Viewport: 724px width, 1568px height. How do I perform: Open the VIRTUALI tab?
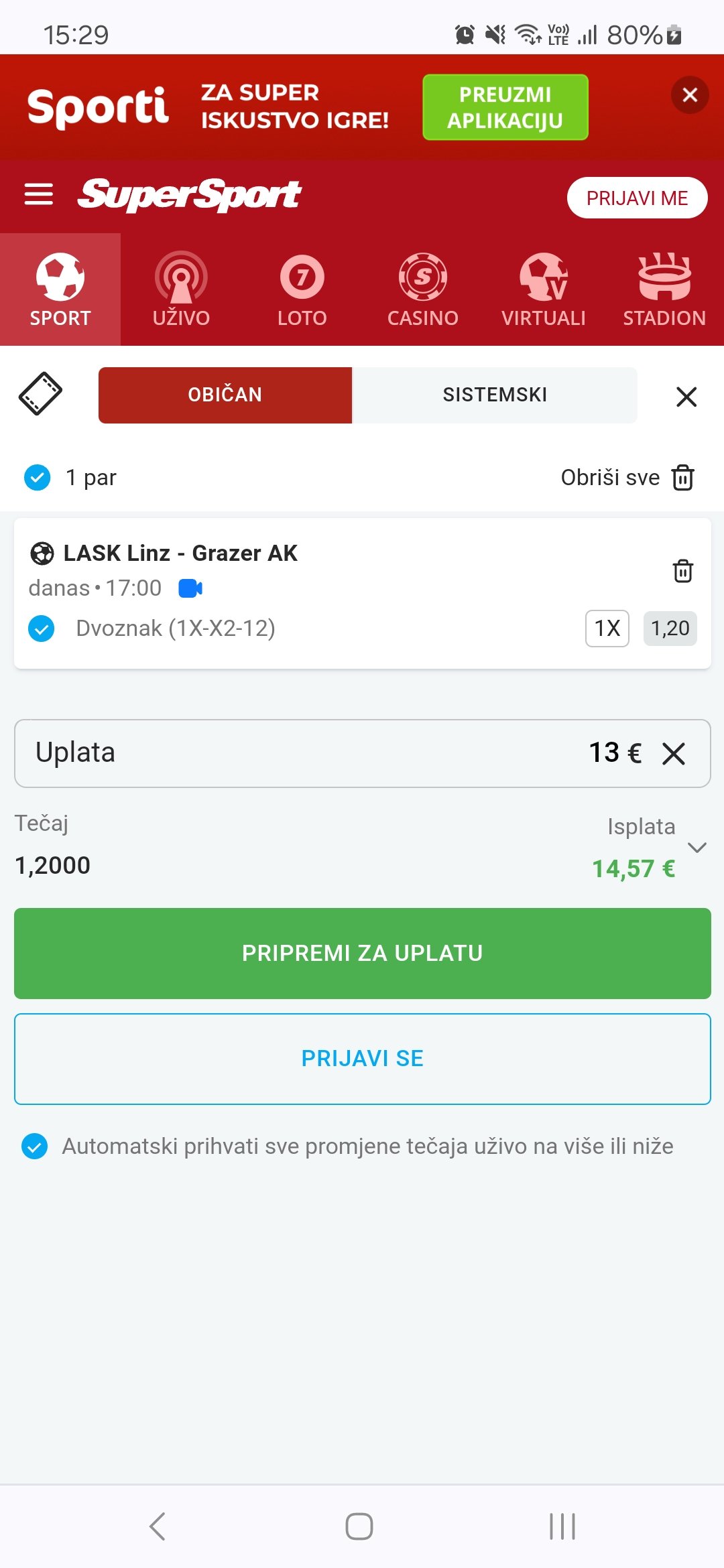coord(544,289)
